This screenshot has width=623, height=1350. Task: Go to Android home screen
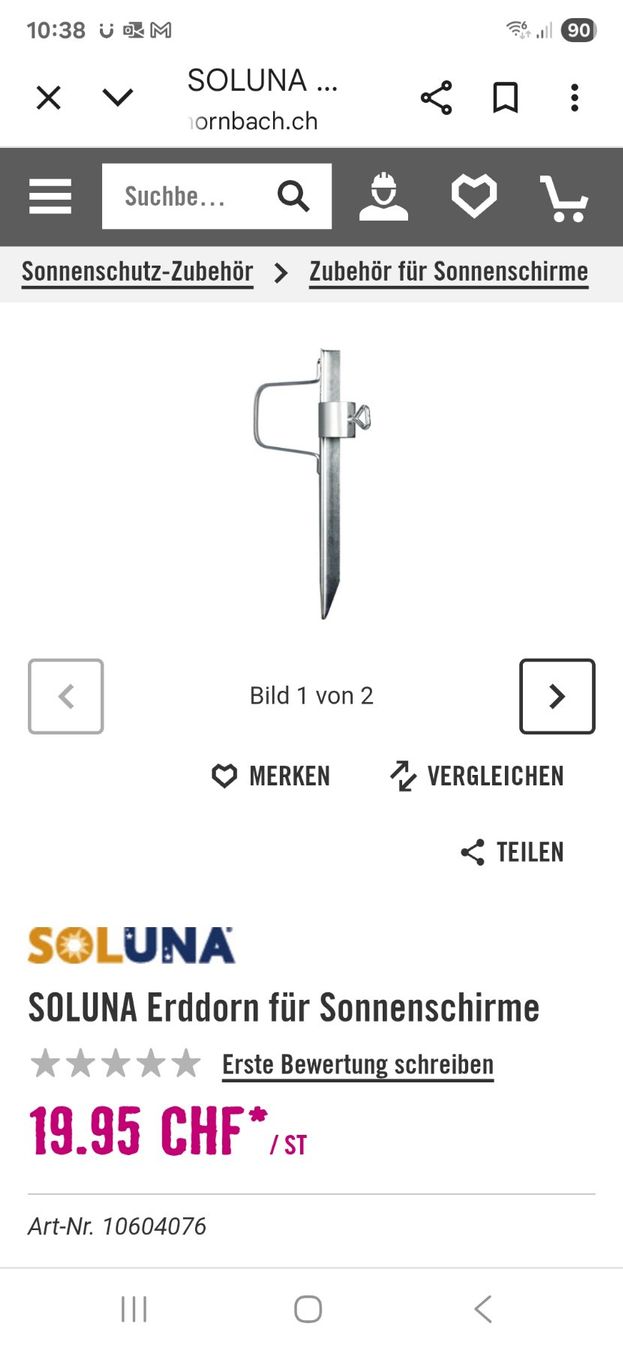tap(308, 1309)
